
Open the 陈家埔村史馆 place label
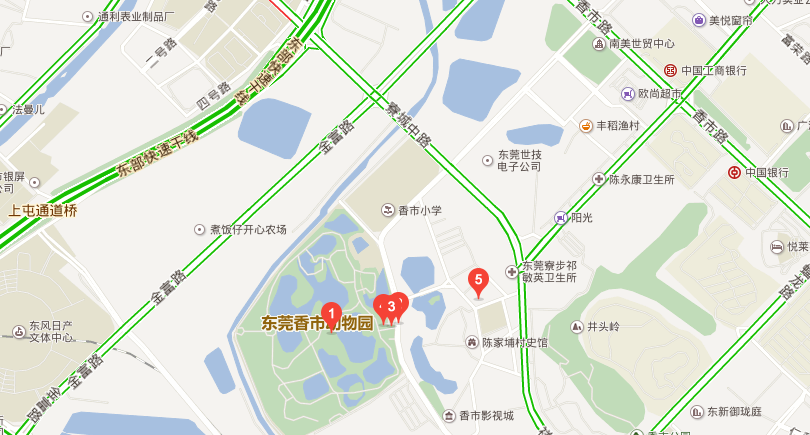(x=513, y=343)
